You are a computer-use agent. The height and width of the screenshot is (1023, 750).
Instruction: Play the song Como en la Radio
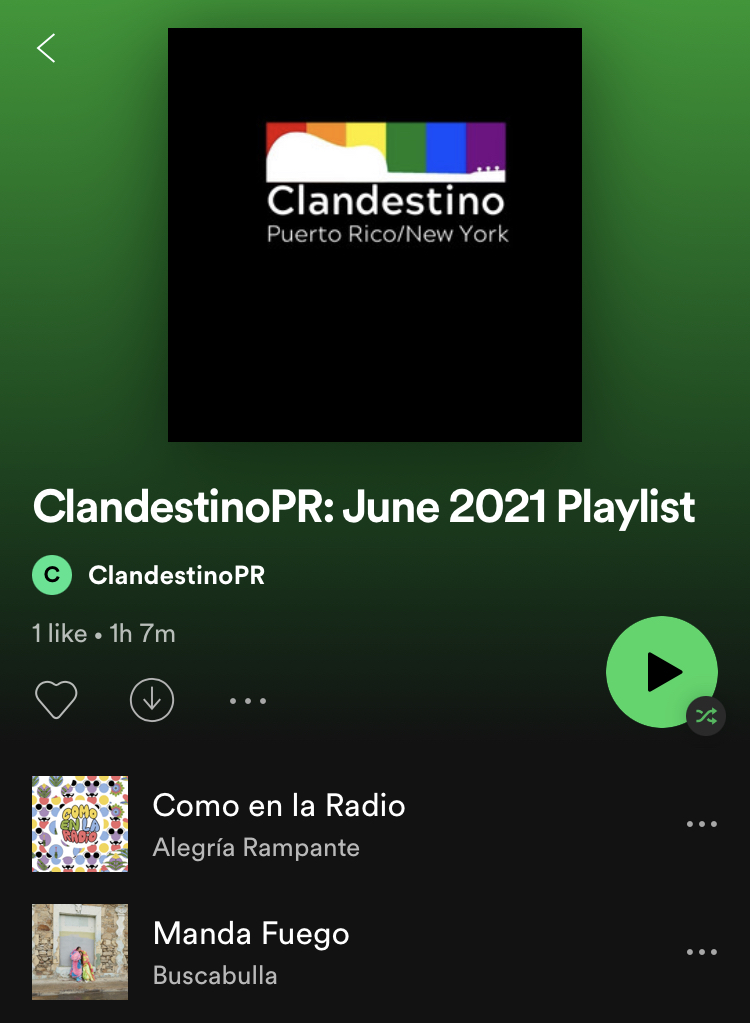pos(279,824)
